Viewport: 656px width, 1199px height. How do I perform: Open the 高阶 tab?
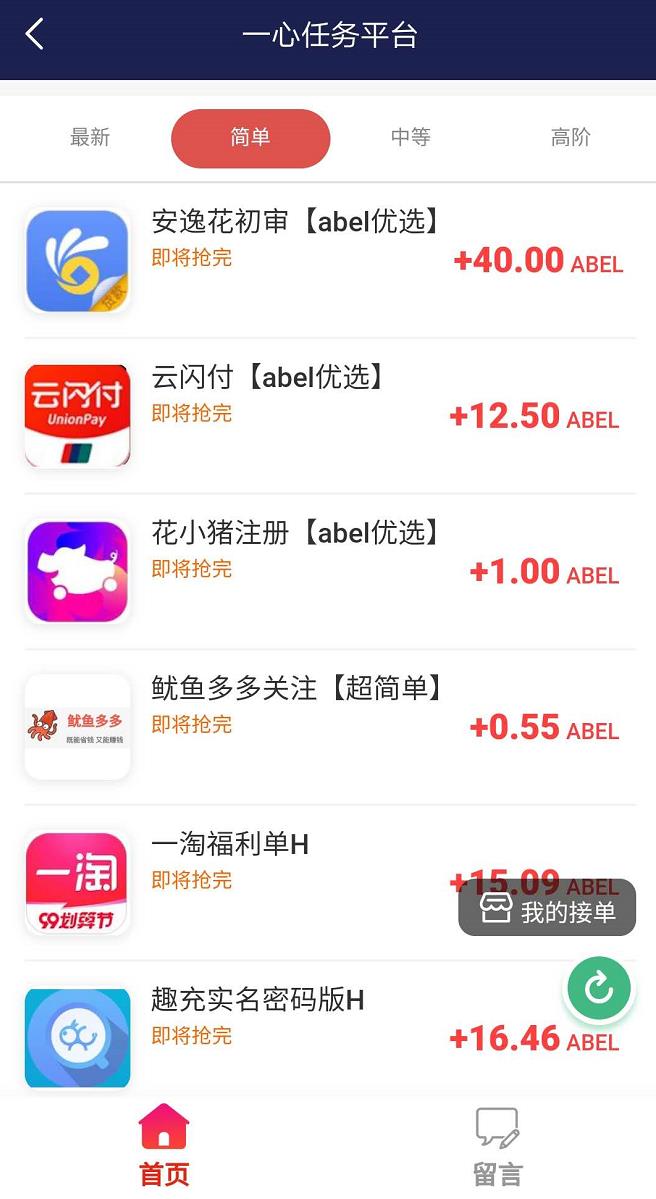570,138
